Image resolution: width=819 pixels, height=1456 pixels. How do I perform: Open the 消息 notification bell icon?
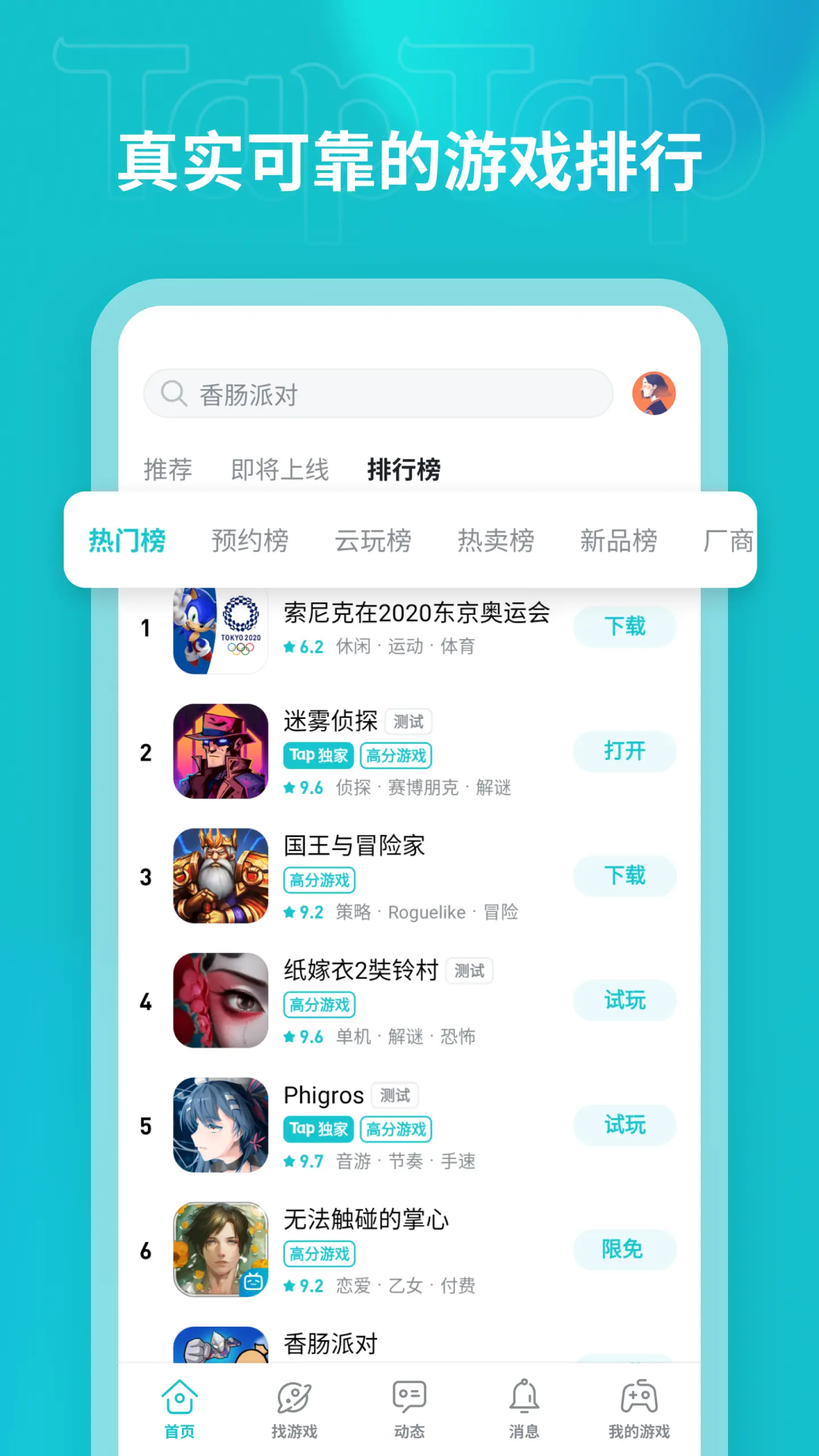click(x=524, y=1395)
